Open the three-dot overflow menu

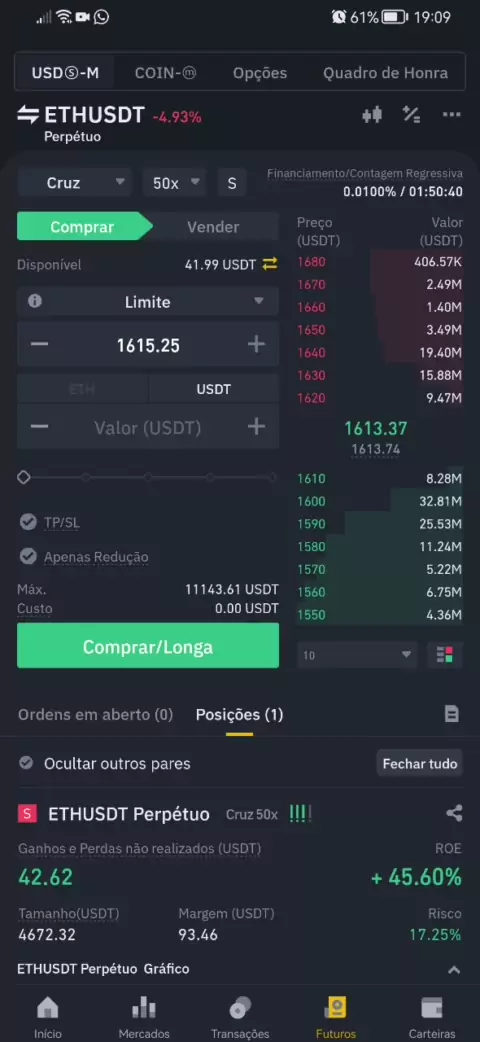pos(451,115)
